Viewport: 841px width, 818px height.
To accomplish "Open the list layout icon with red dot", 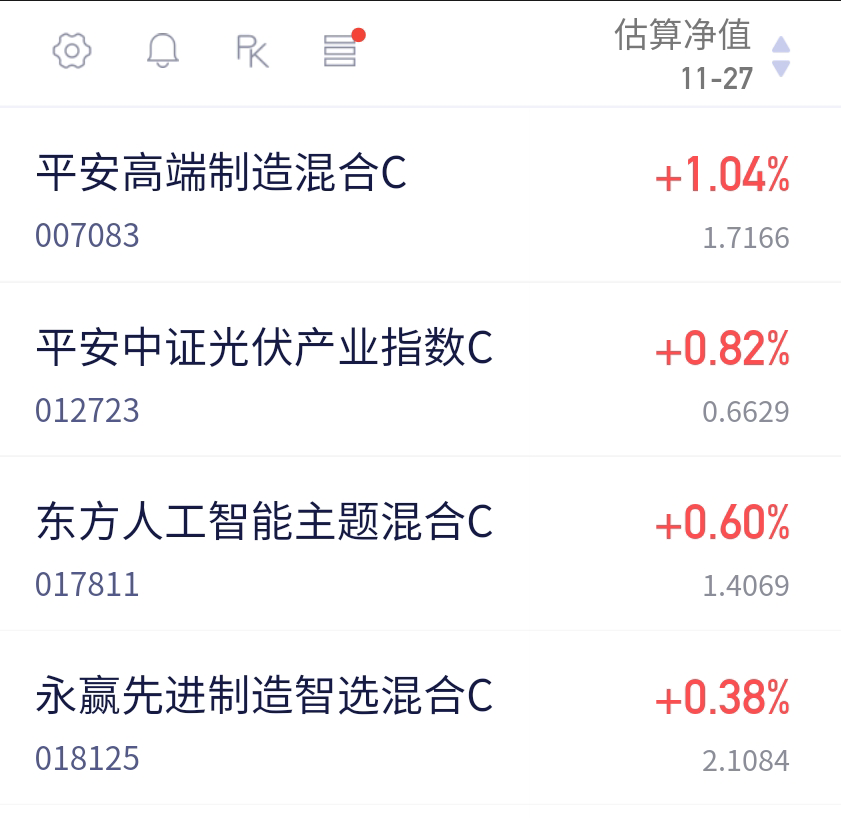I will click(341, 51).
